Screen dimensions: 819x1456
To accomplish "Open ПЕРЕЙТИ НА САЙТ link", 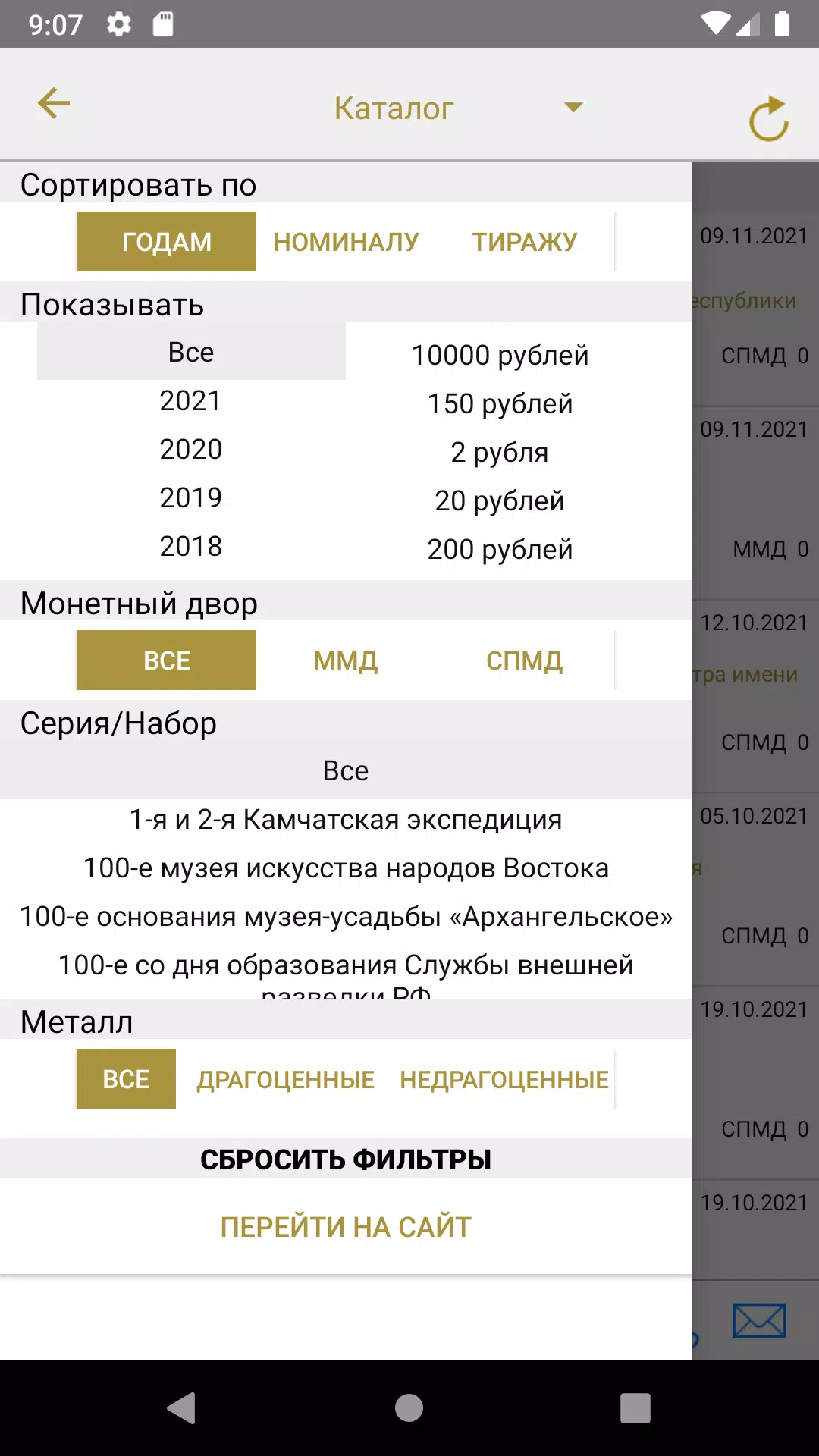I will click(346, 1227).
